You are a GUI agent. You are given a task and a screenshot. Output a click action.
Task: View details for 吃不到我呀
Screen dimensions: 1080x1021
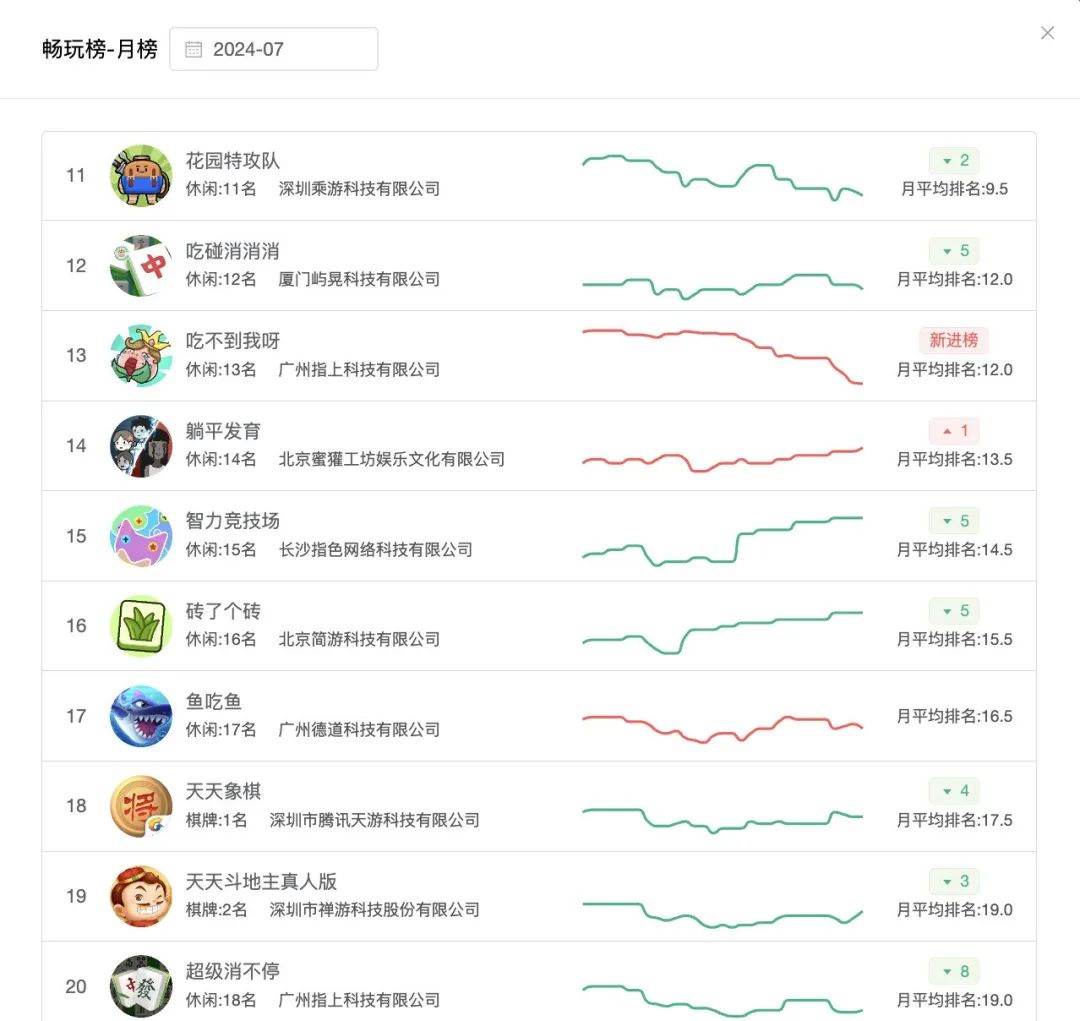click(232, 341)
